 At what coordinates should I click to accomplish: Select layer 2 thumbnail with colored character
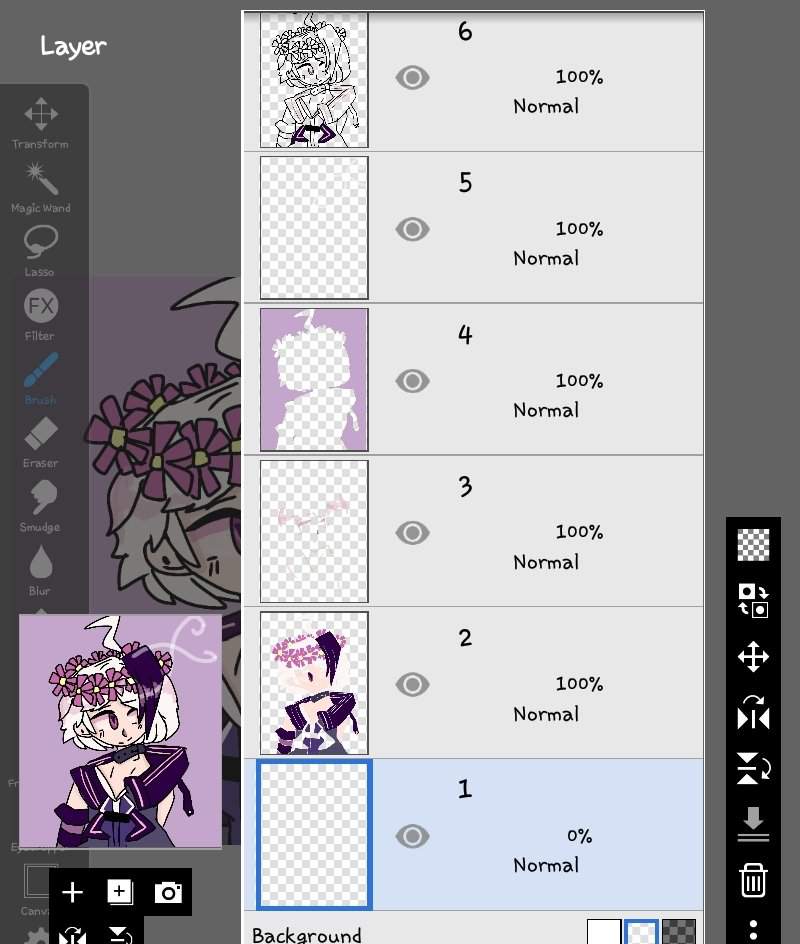[x=314, y=683]
